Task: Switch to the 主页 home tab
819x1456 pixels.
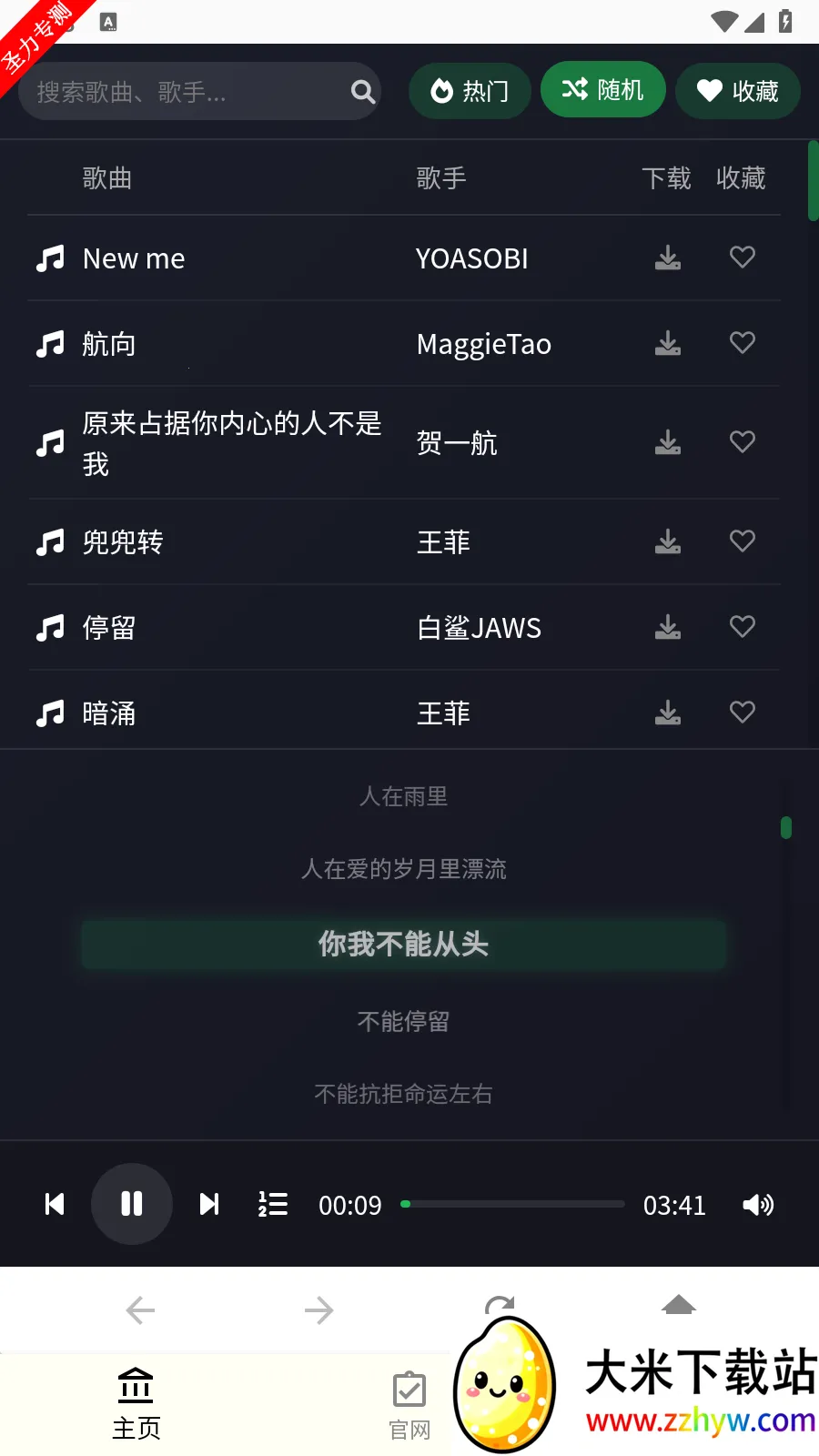Action: [136, 1403]
